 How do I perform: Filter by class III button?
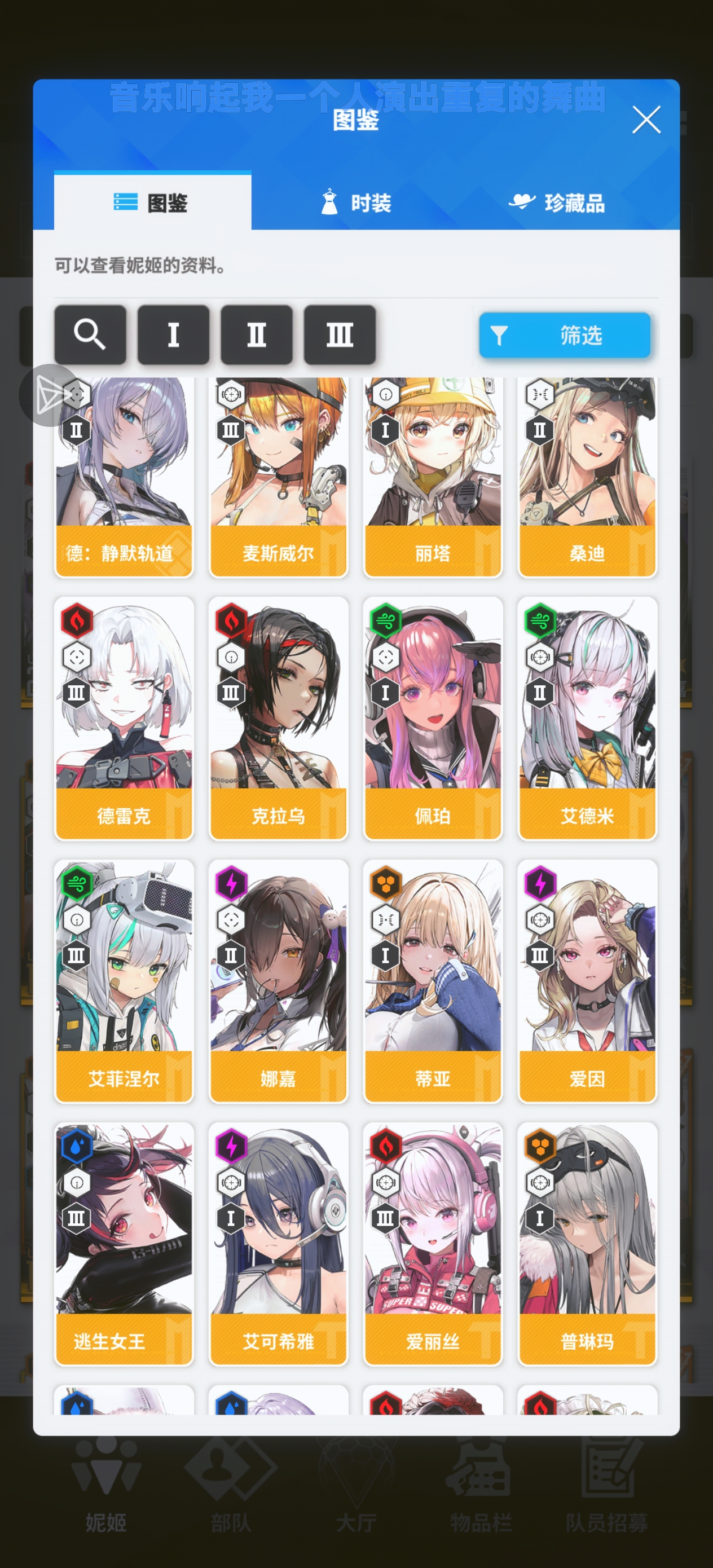339,334
